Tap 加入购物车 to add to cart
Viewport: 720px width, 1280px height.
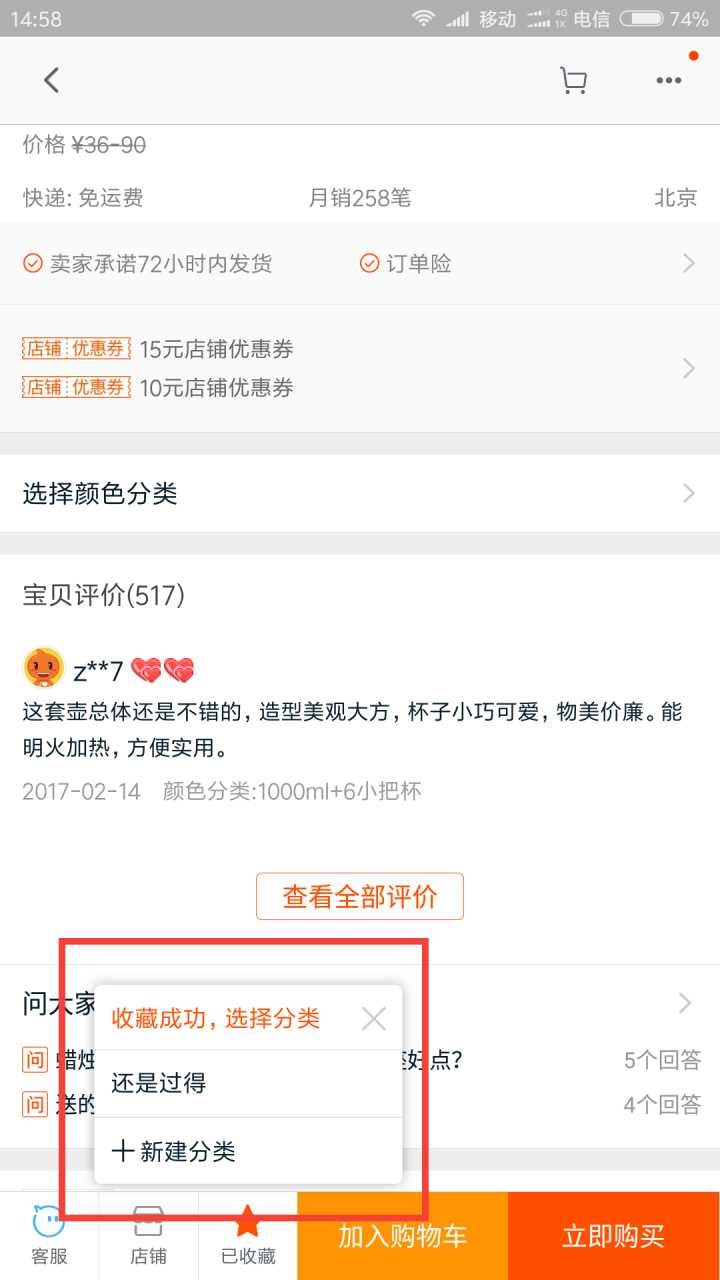pyautogui.click(x=402, y=1236)
